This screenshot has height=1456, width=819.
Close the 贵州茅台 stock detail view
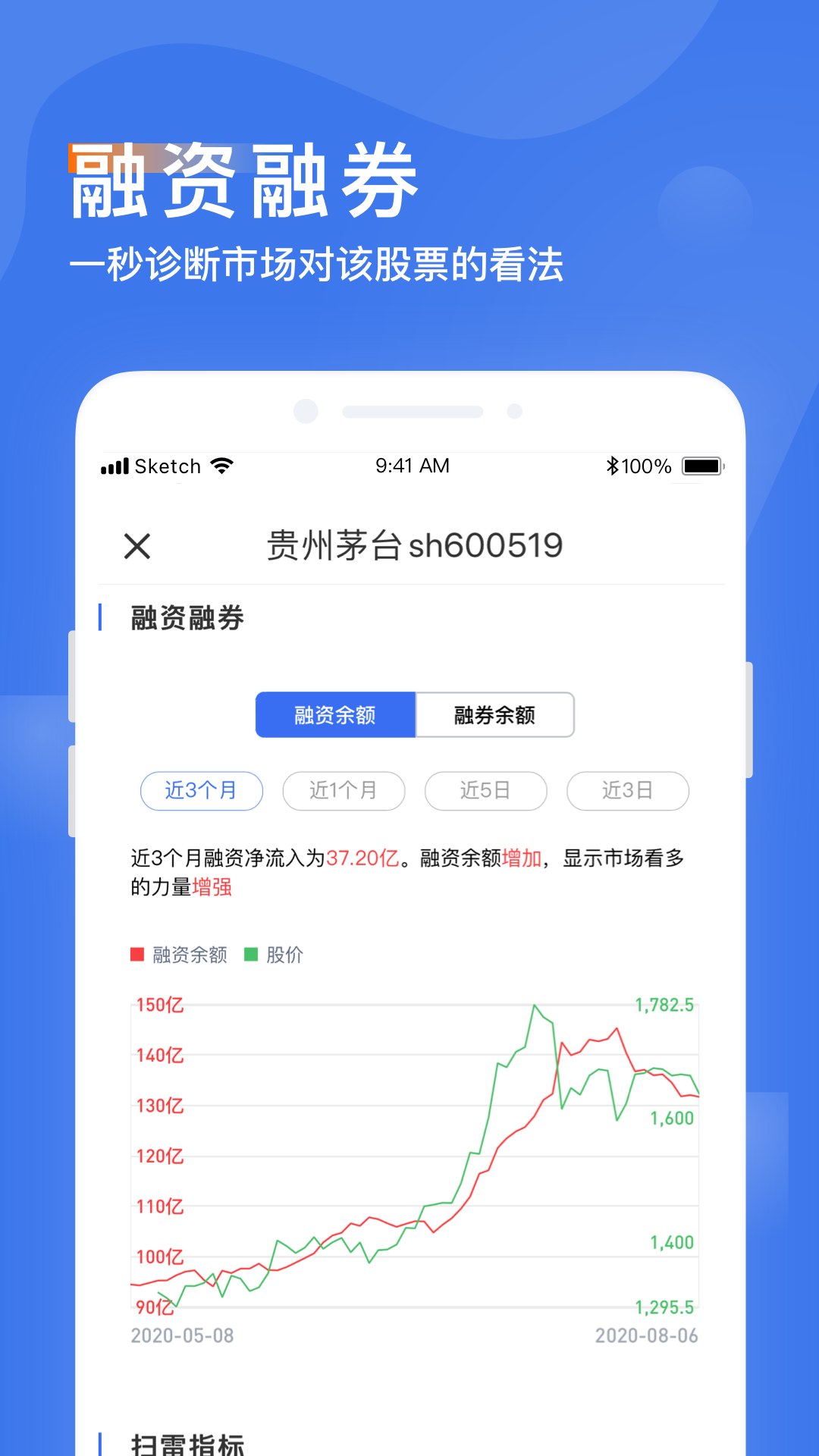tap(136, 546)
